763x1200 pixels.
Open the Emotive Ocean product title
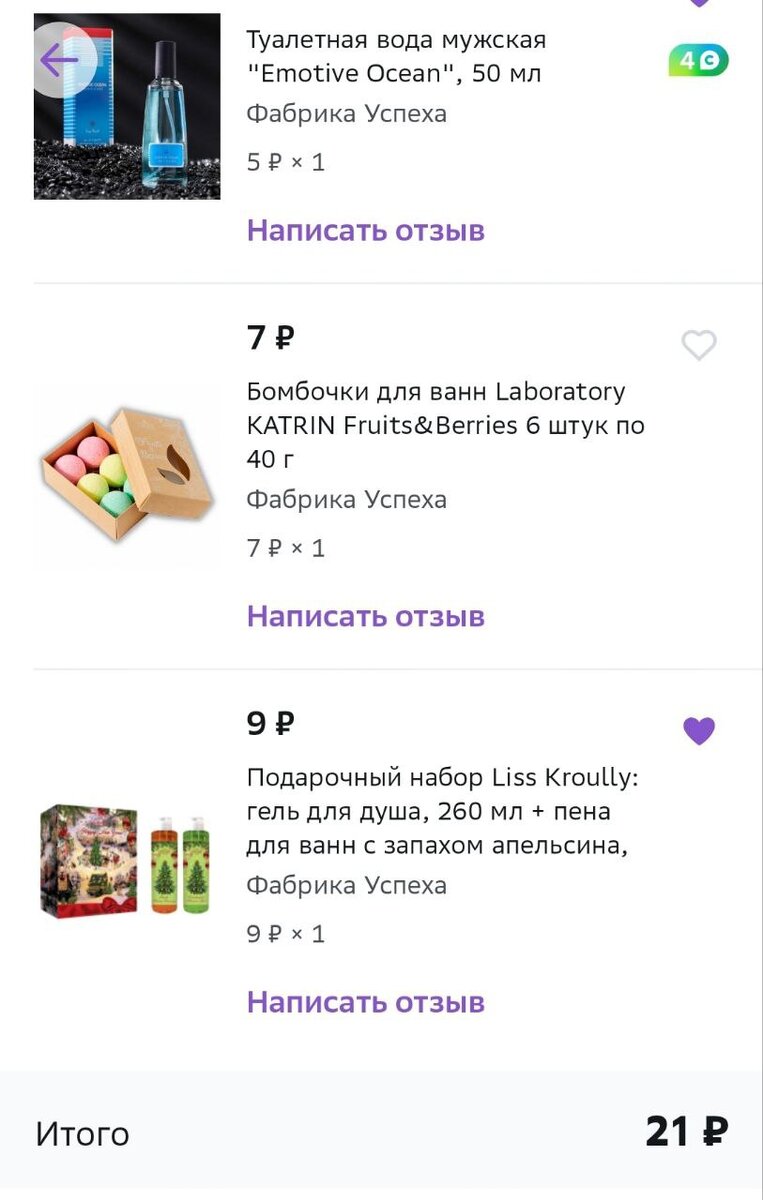[396, 57]
